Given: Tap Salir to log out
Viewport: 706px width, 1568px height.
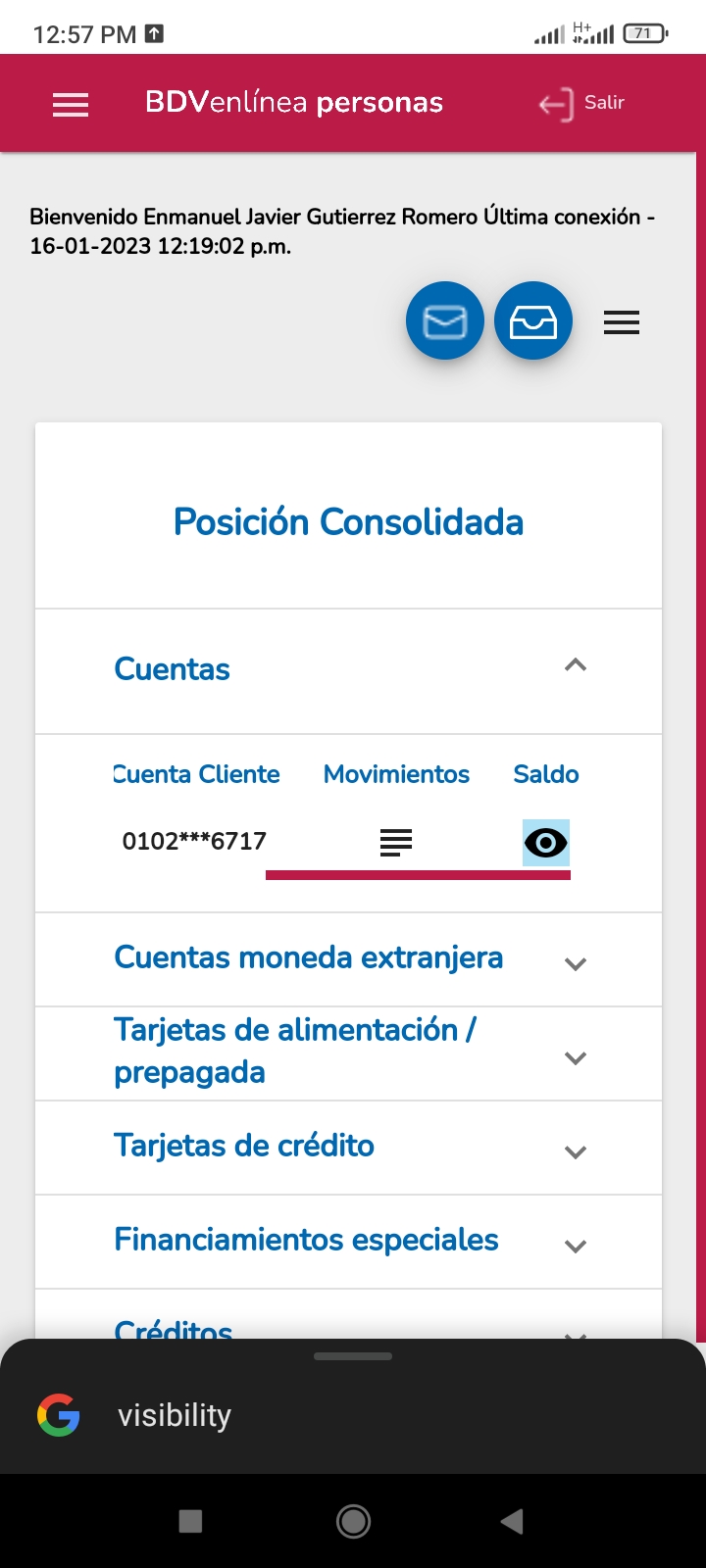Looking at the screenshot, I should pos(581,103).
